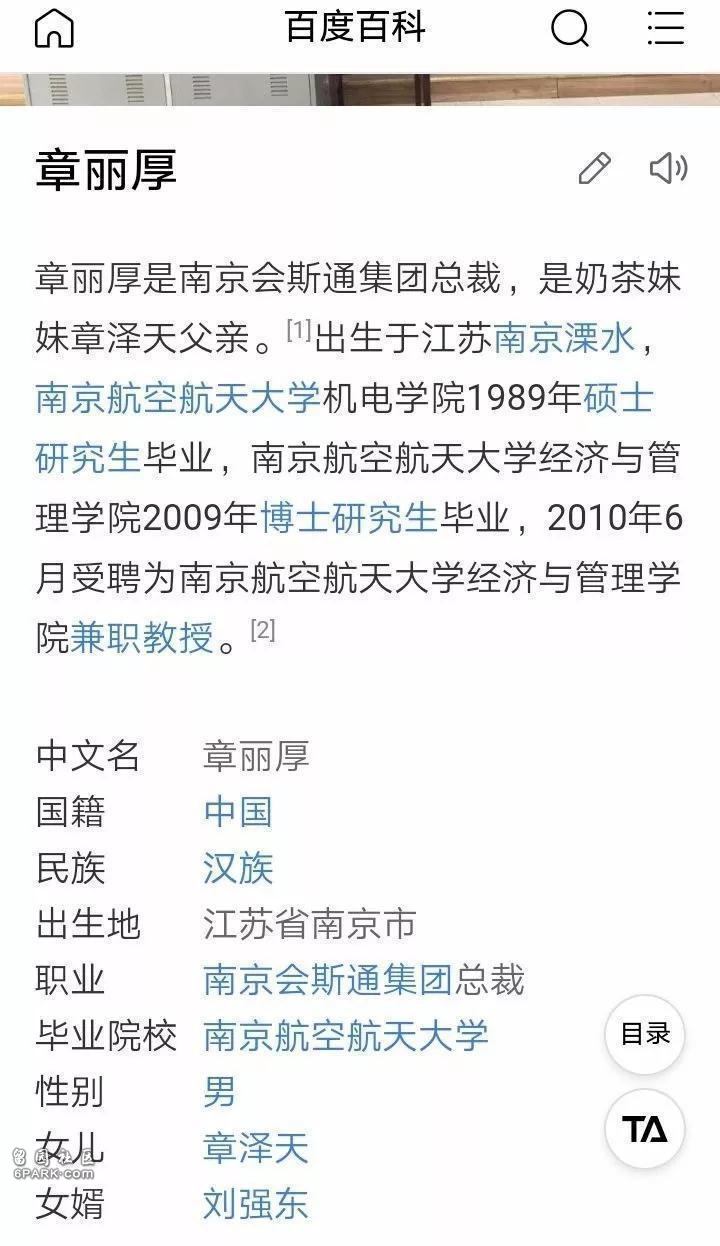Open the search icon in the top bar
This screenshot has width=720, height=1246.
(x=570, y=29)
